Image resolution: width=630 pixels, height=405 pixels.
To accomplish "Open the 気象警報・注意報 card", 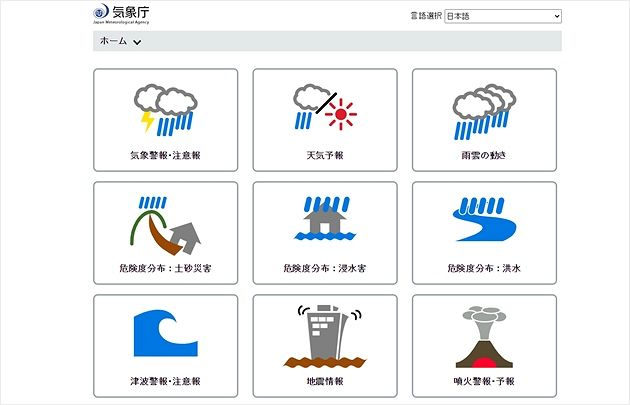I will tap(165, 120).
